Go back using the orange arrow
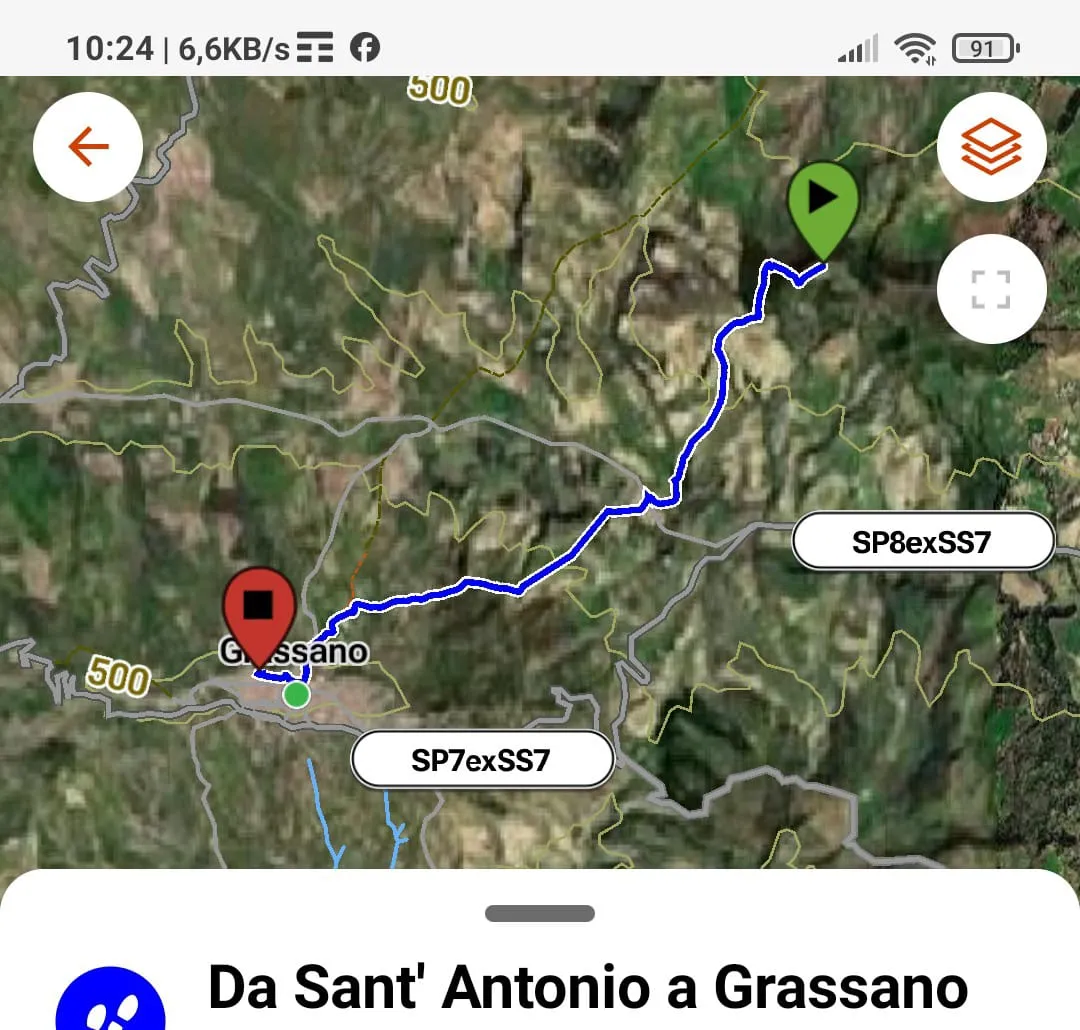 tap(88, 147)
